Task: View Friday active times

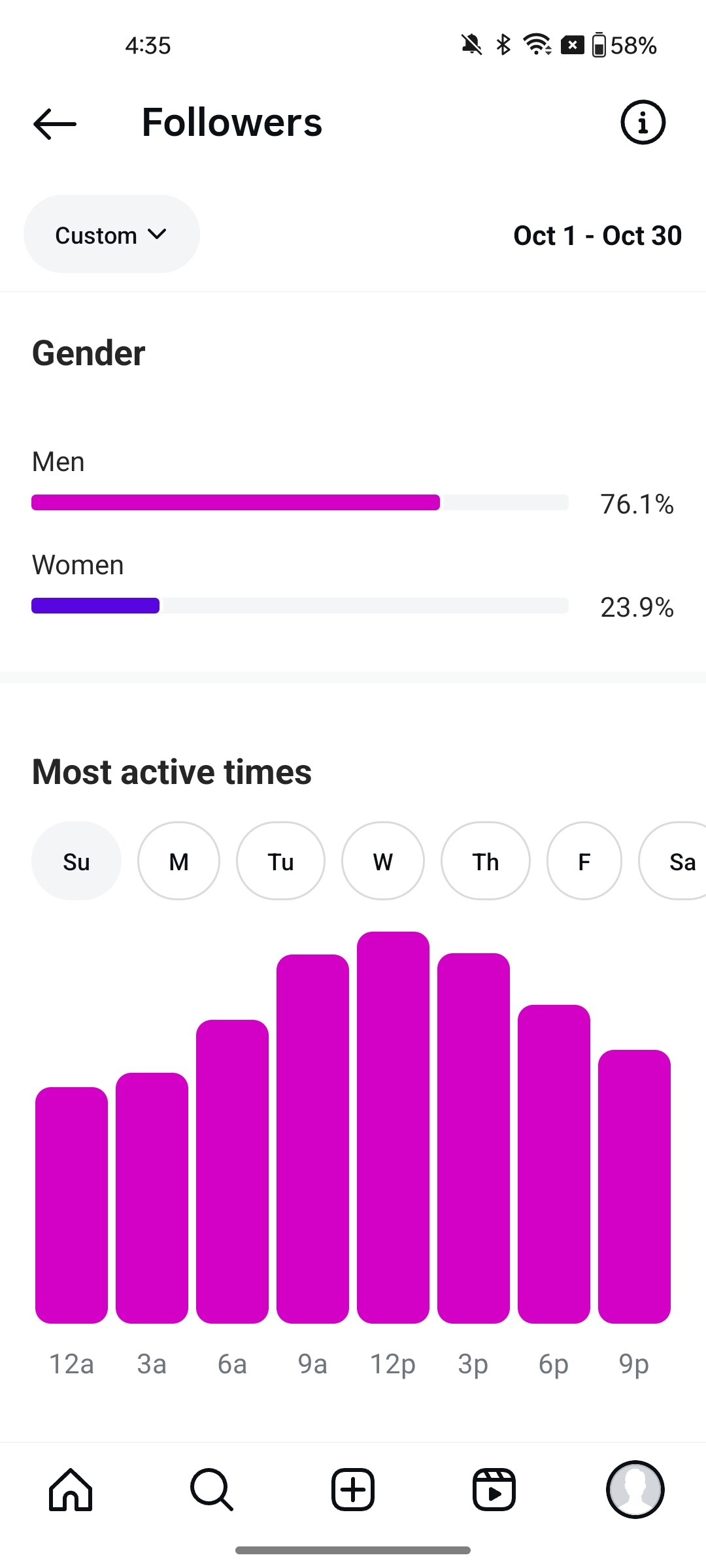Action: 584,861
